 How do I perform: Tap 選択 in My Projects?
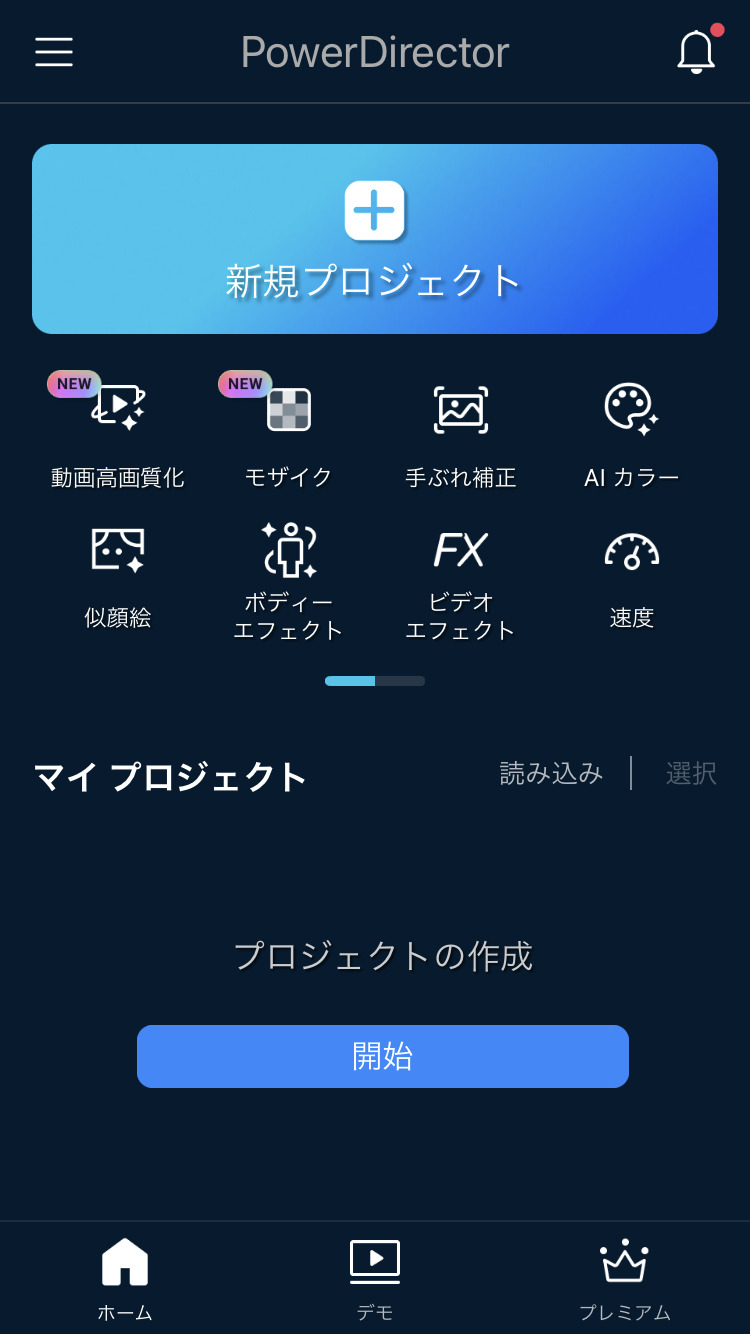click(692, 773)
